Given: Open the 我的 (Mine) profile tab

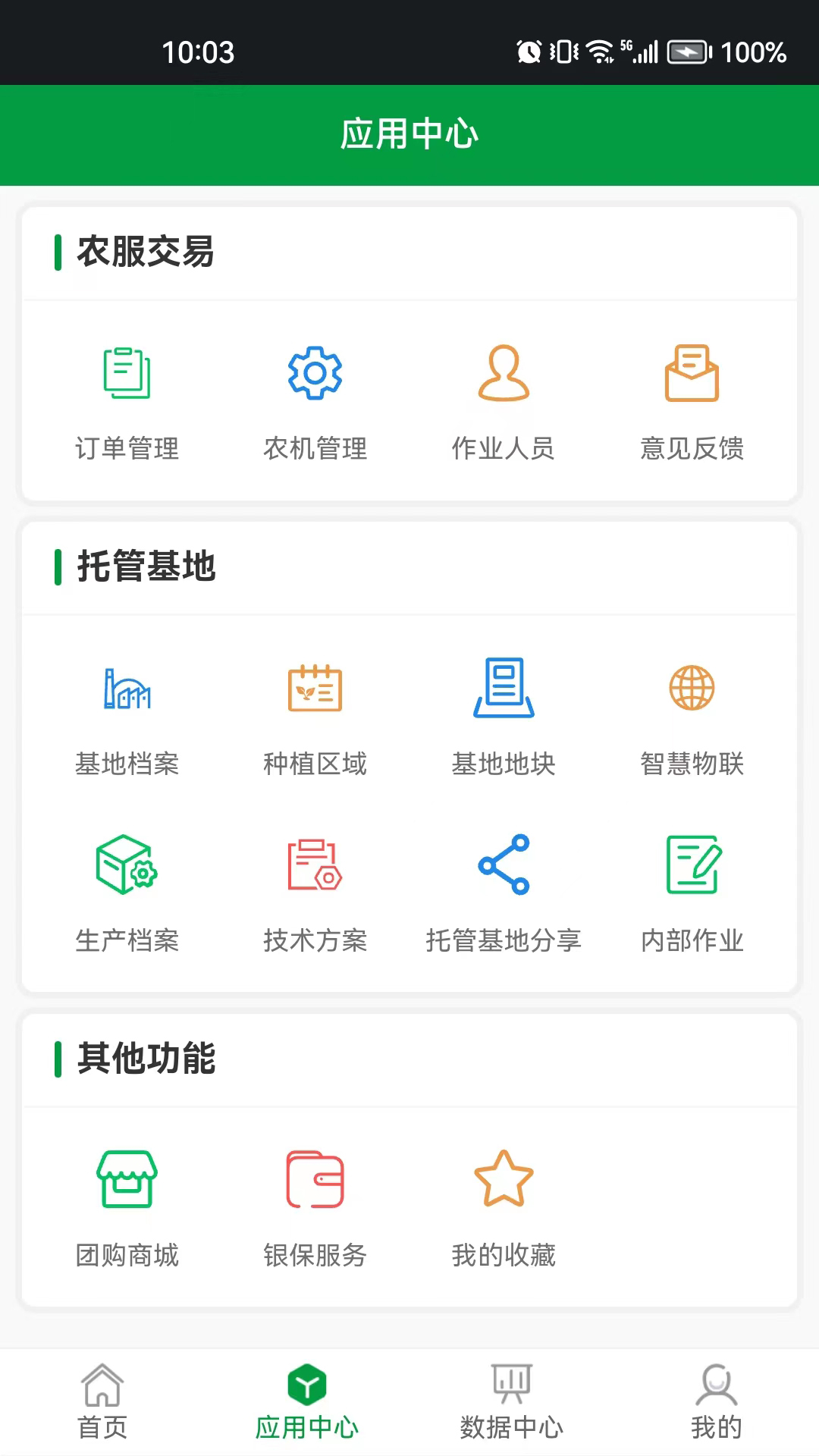Looking at the screenshot, I should pyautogui.click(x=716, y=1403).
